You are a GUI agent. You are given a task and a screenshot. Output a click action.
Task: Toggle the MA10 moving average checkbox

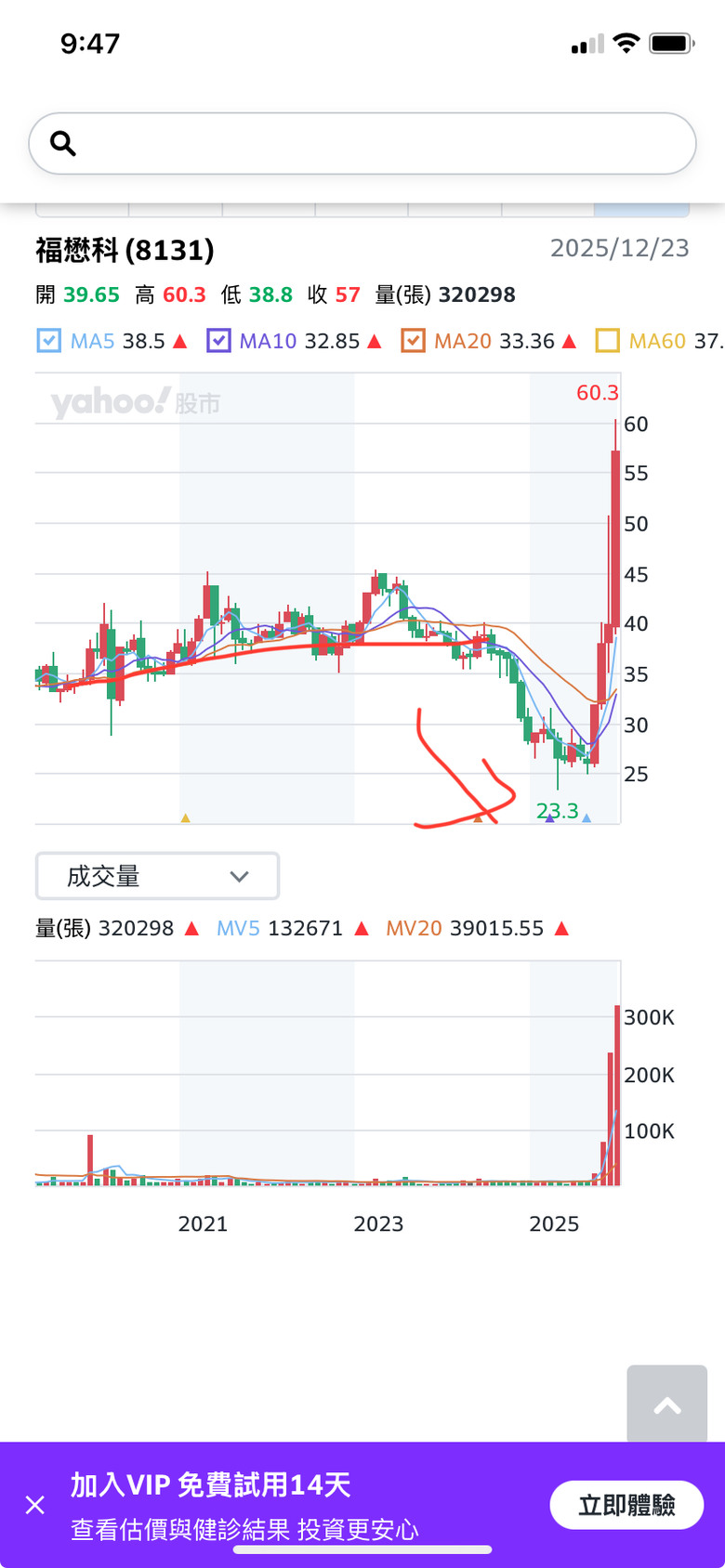point(218,341)
